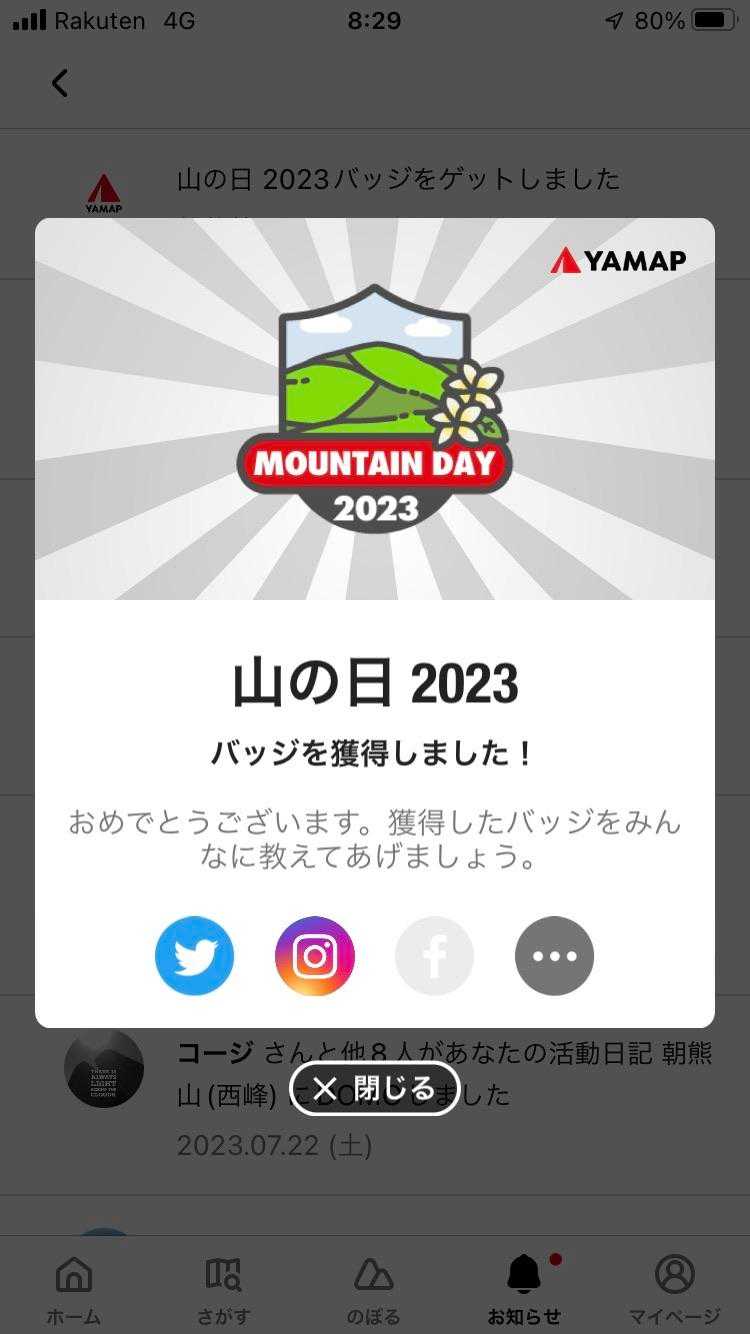Share the badge on Twitter
The height and width of the screenshot is (1334, 750).
tap(194, 956)
